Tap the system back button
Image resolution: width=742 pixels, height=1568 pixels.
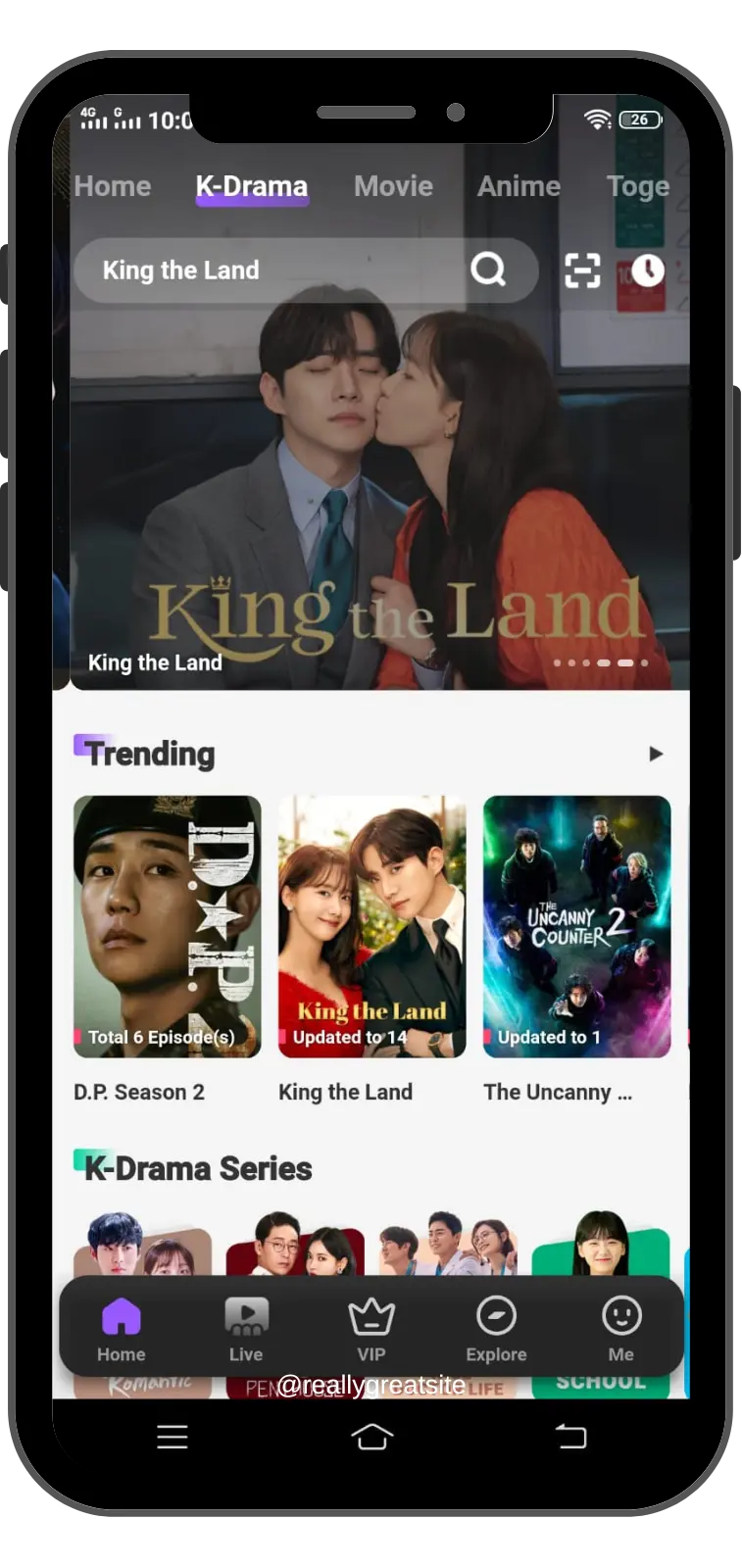point(570,1437)
